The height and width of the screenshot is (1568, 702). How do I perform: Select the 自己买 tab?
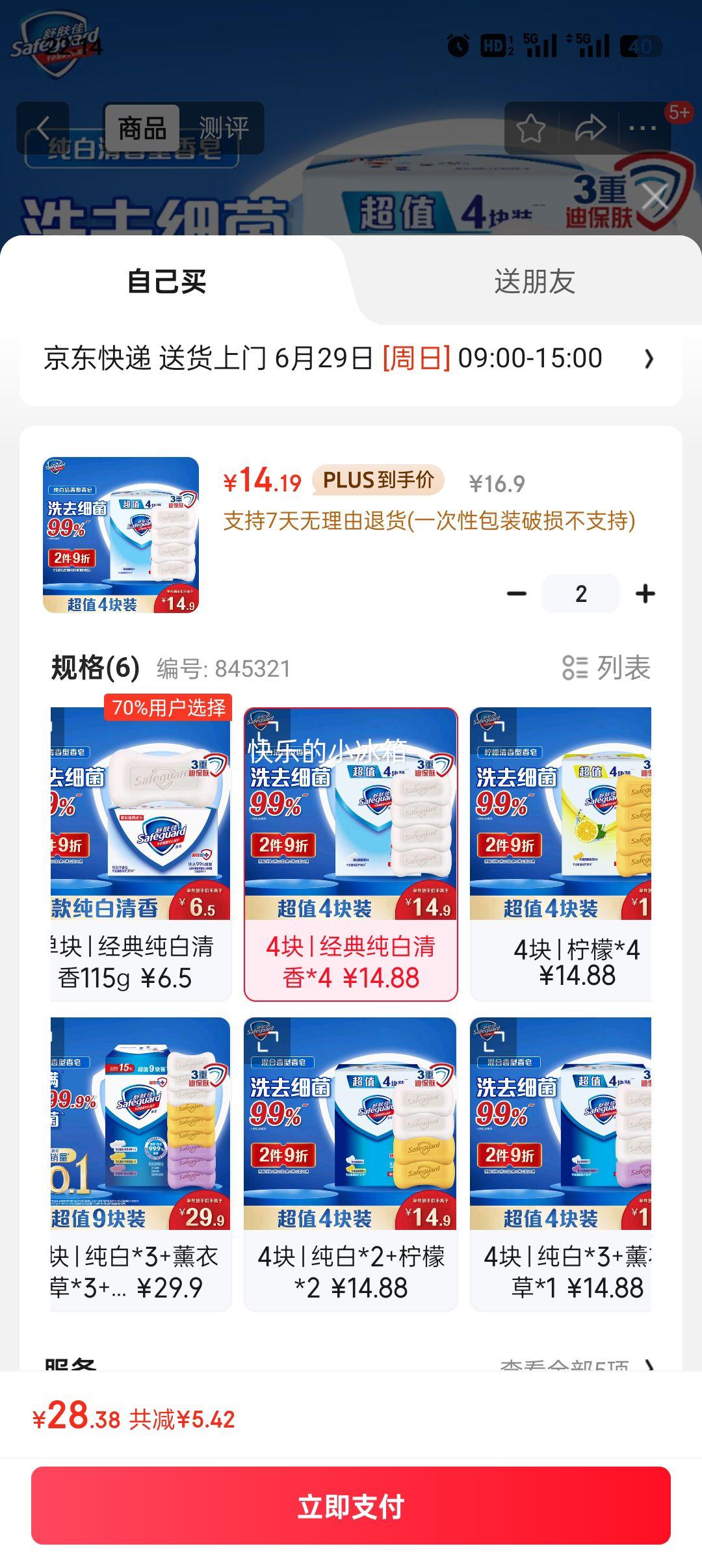[x=167, y=281]
